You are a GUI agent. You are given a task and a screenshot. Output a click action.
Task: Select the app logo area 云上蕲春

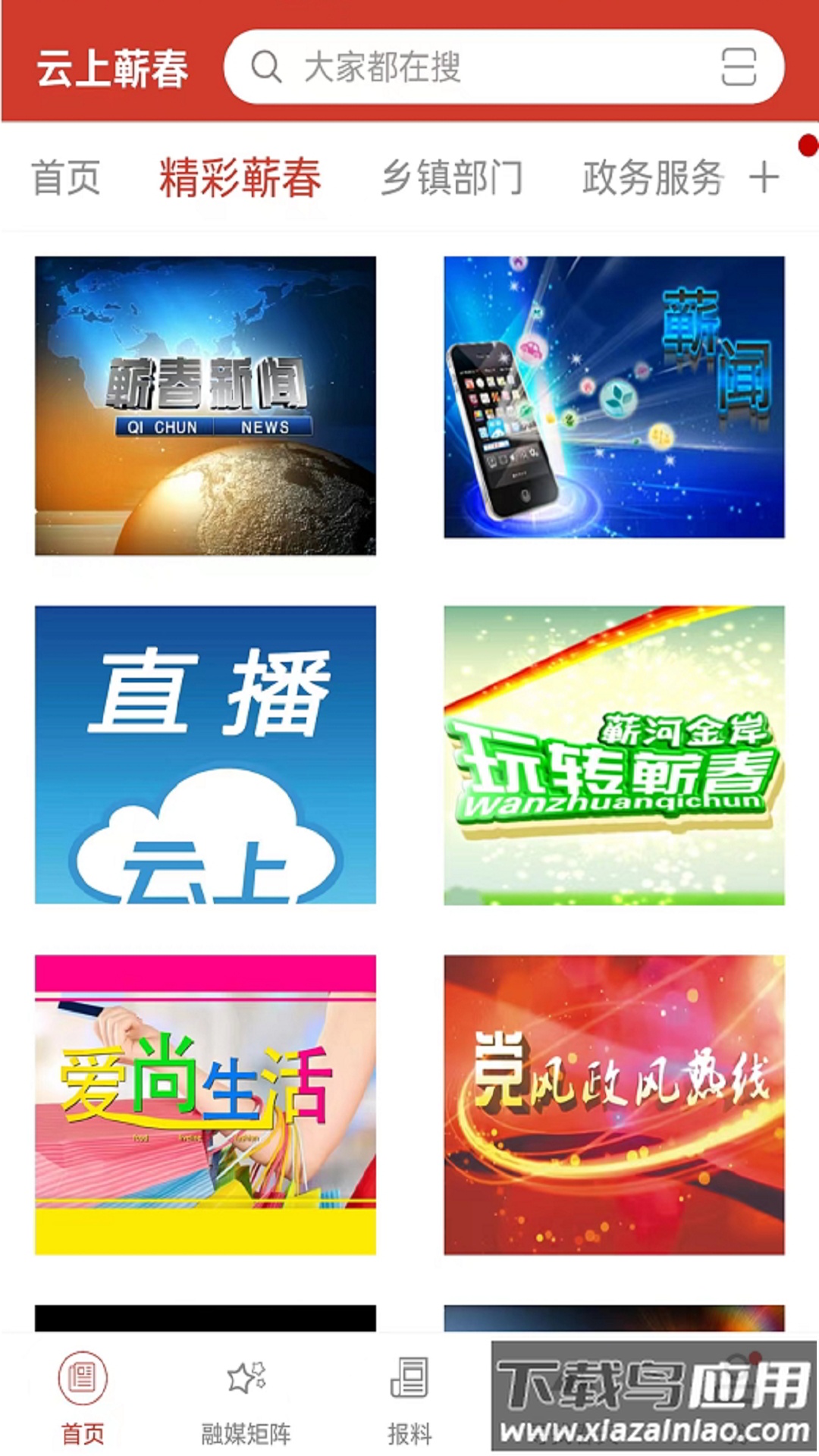pyautogui.click(x=112, y=68)
